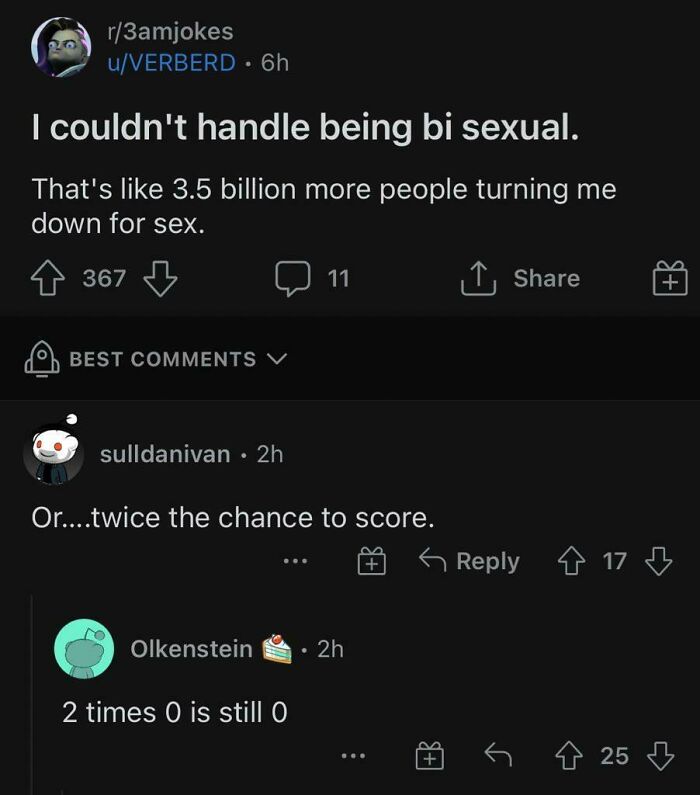
Task: Give an award to the post
Action: (x=669, y=278)
